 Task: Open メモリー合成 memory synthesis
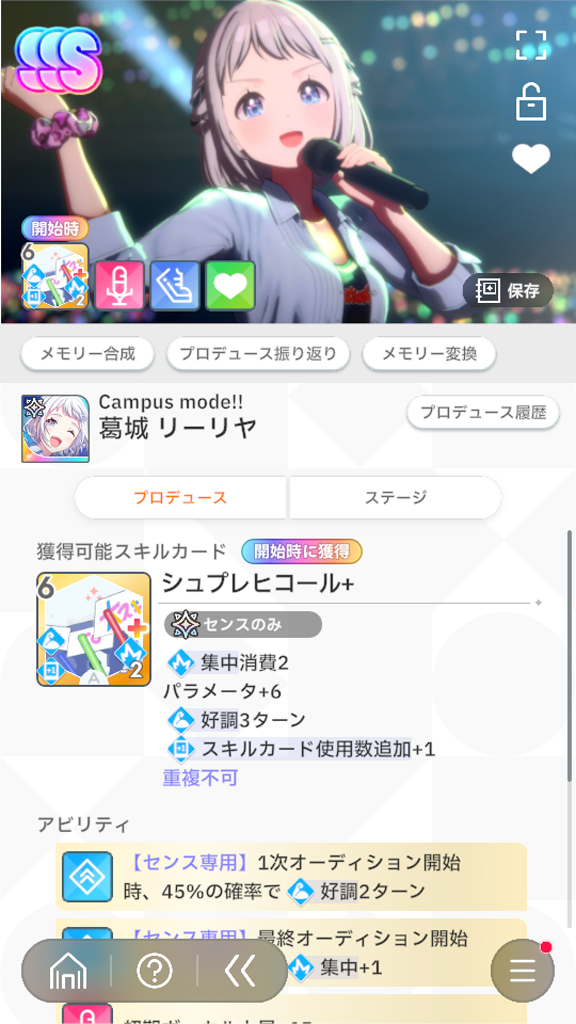[x=88, y=355]
